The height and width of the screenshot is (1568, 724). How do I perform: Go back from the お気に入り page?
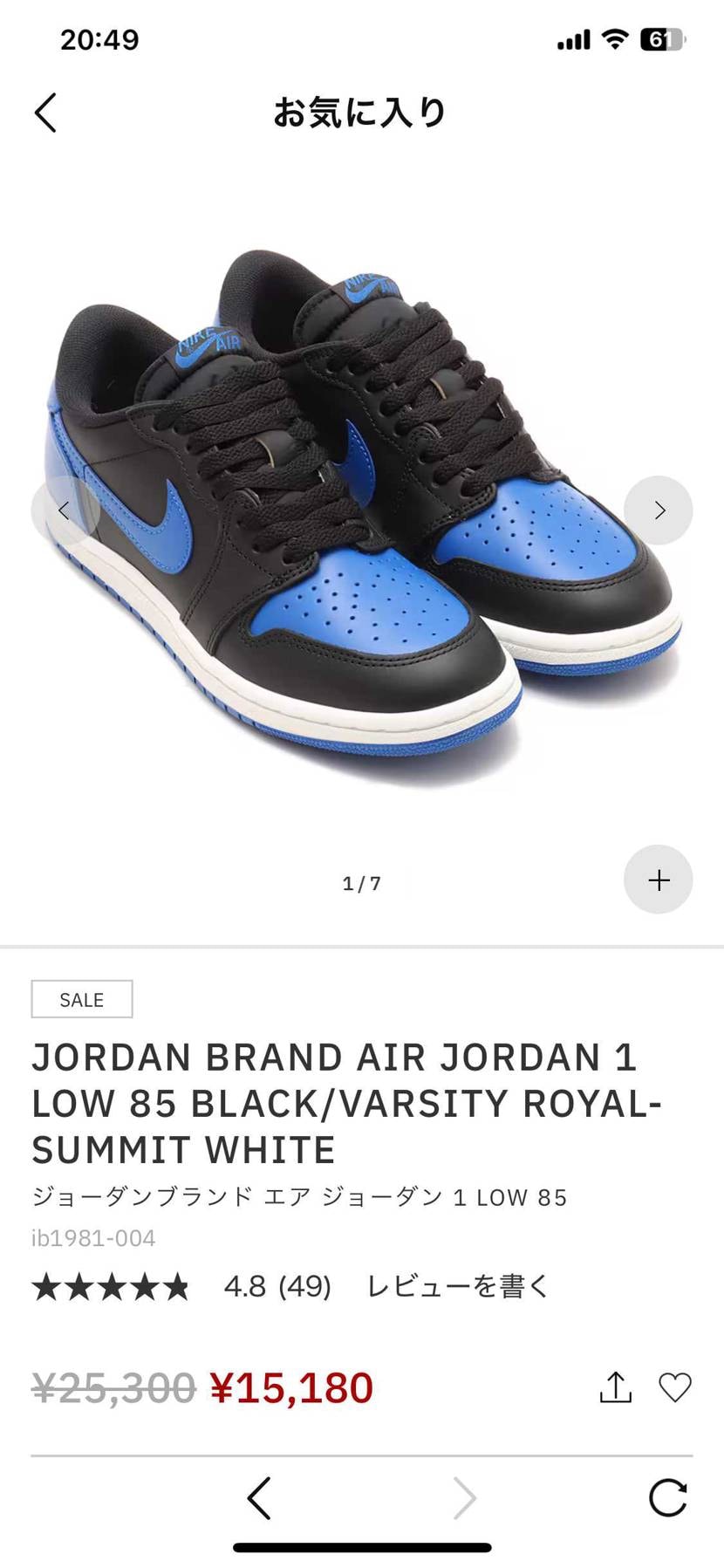click(46, 113)
